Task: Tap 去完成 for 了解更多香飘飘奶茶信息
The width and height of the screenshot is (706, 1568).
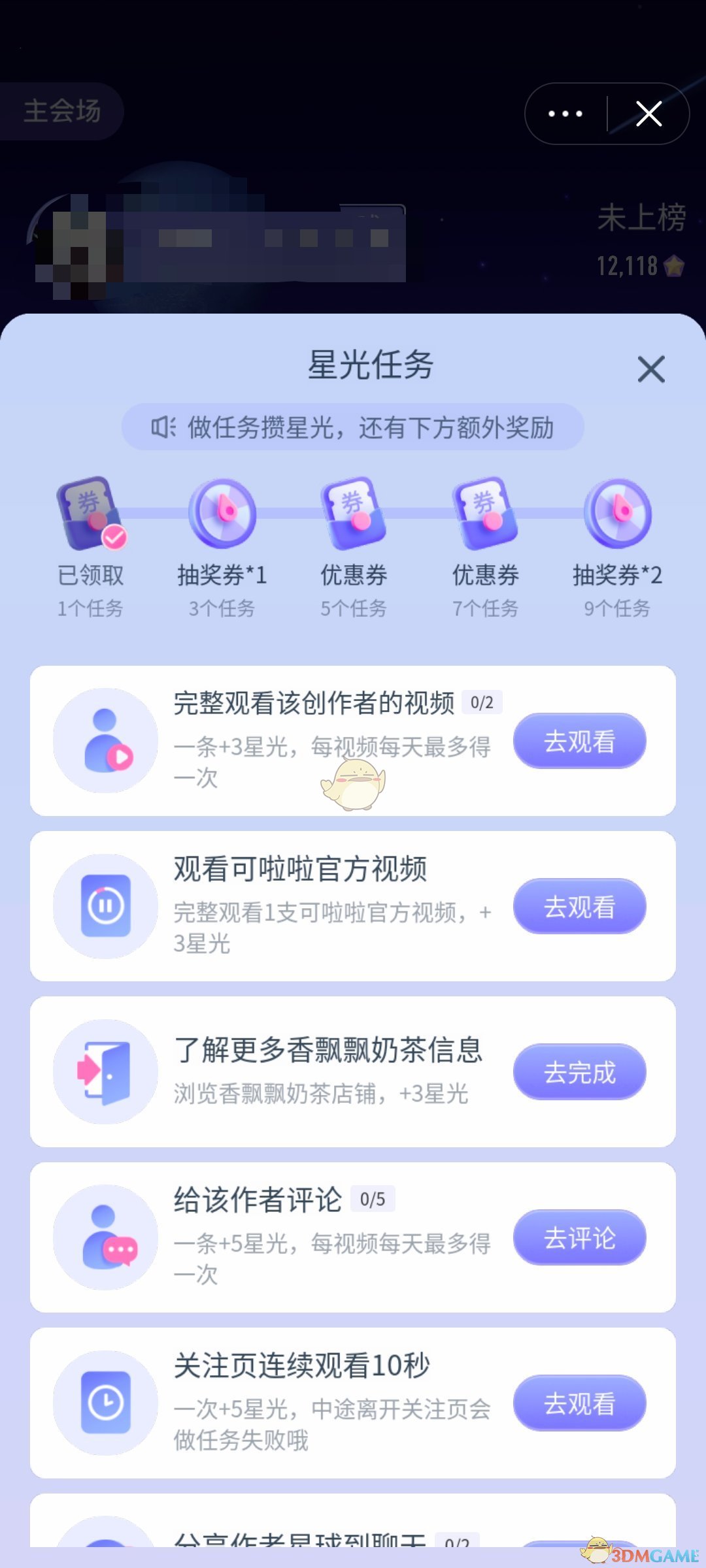Action: click(579, 1071)
